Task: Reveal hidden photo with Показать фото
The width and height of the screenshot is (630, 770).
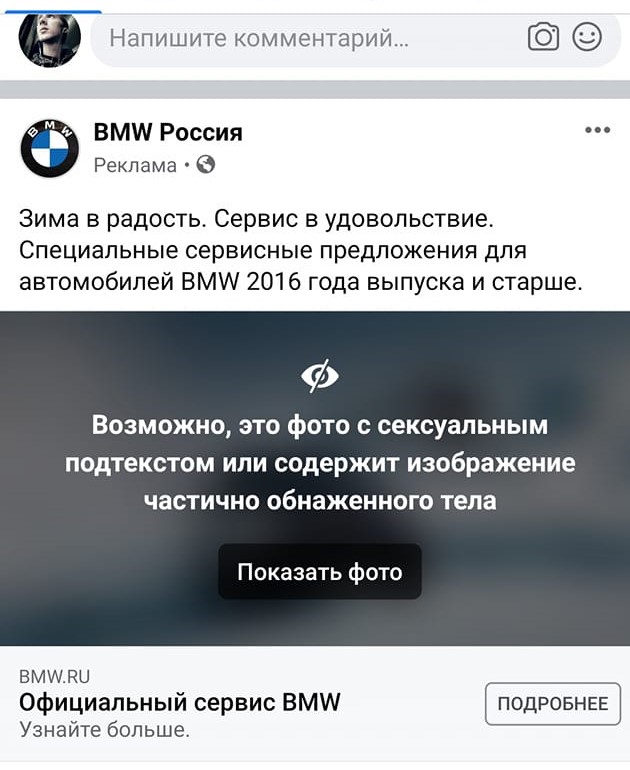Action: coord(319,572)
